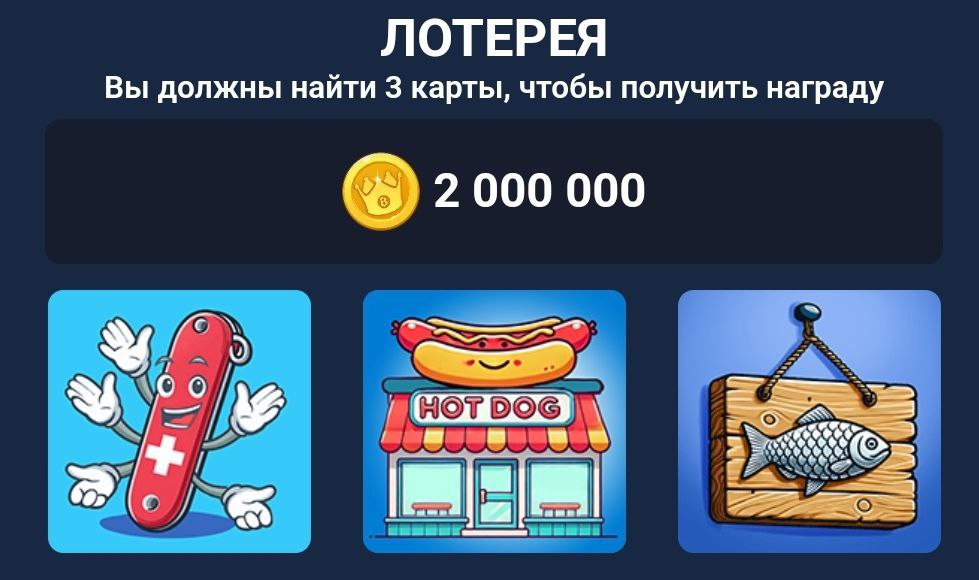Select the Swiss army knife card
Viewport: 979px width, 580px height.
click(179, 421)
